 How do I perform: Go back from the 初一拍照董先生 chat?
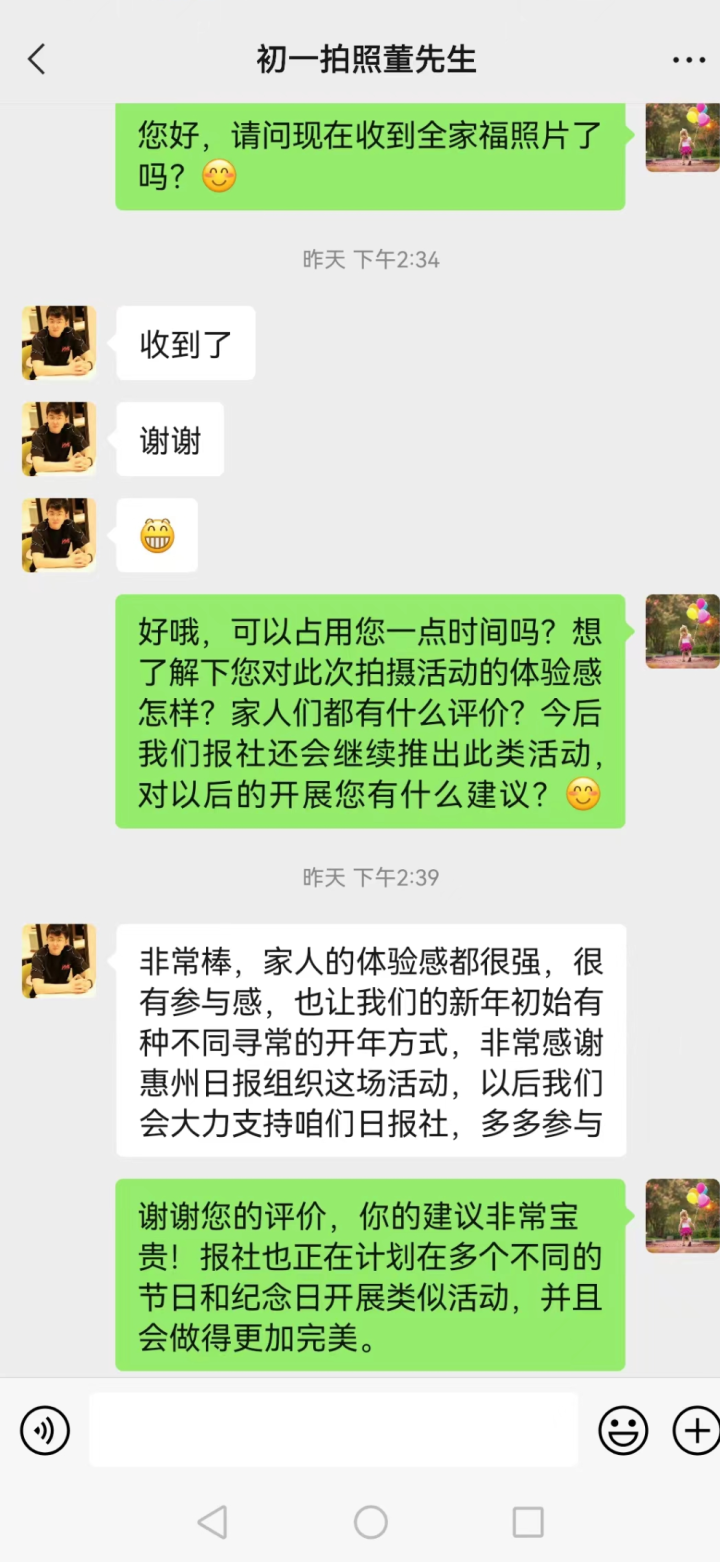[37, 60]
